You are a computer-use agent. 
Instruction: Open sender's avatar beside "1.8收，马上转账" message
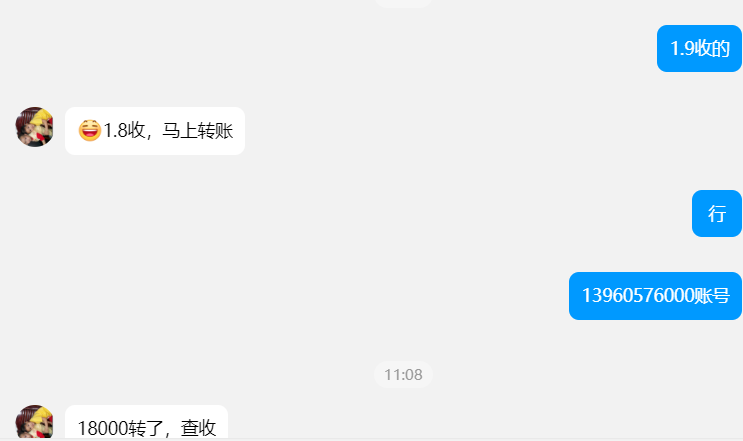(x=35, y=128)
